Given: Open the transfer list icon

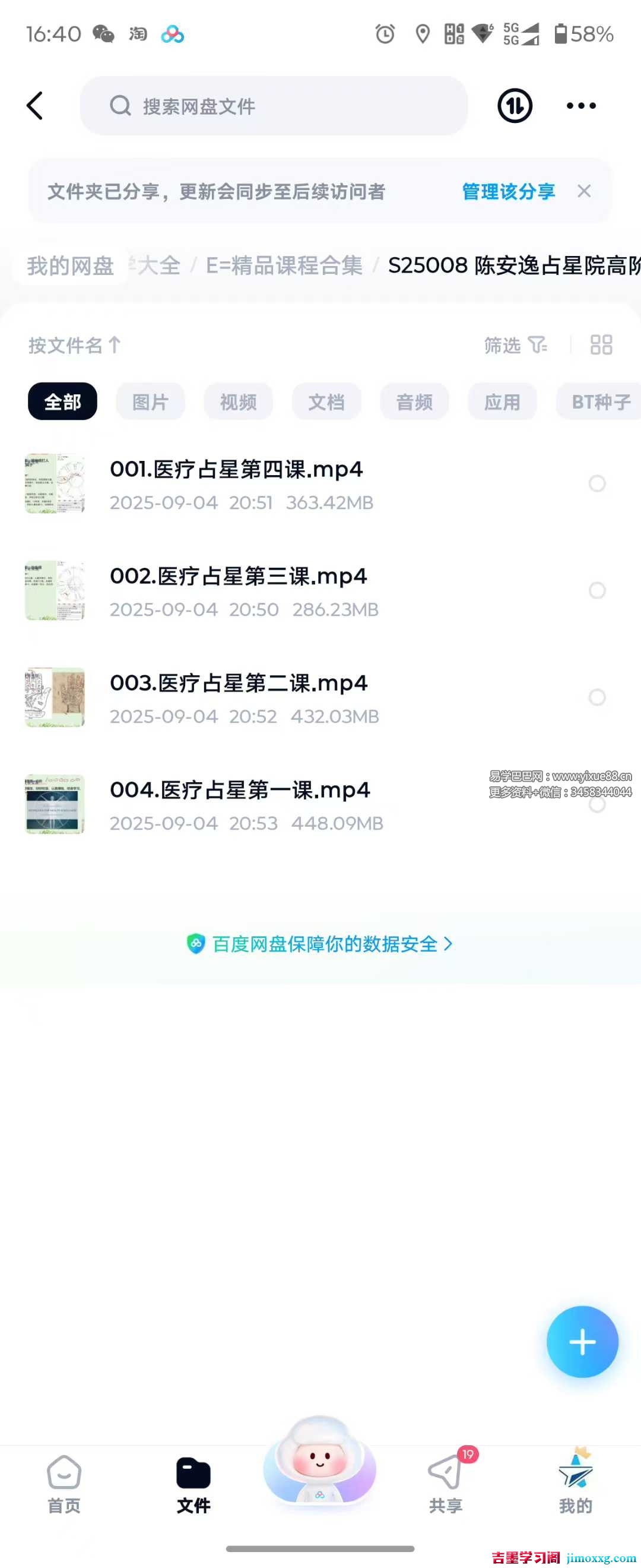Looking at the screenshot, I should 515,106.
